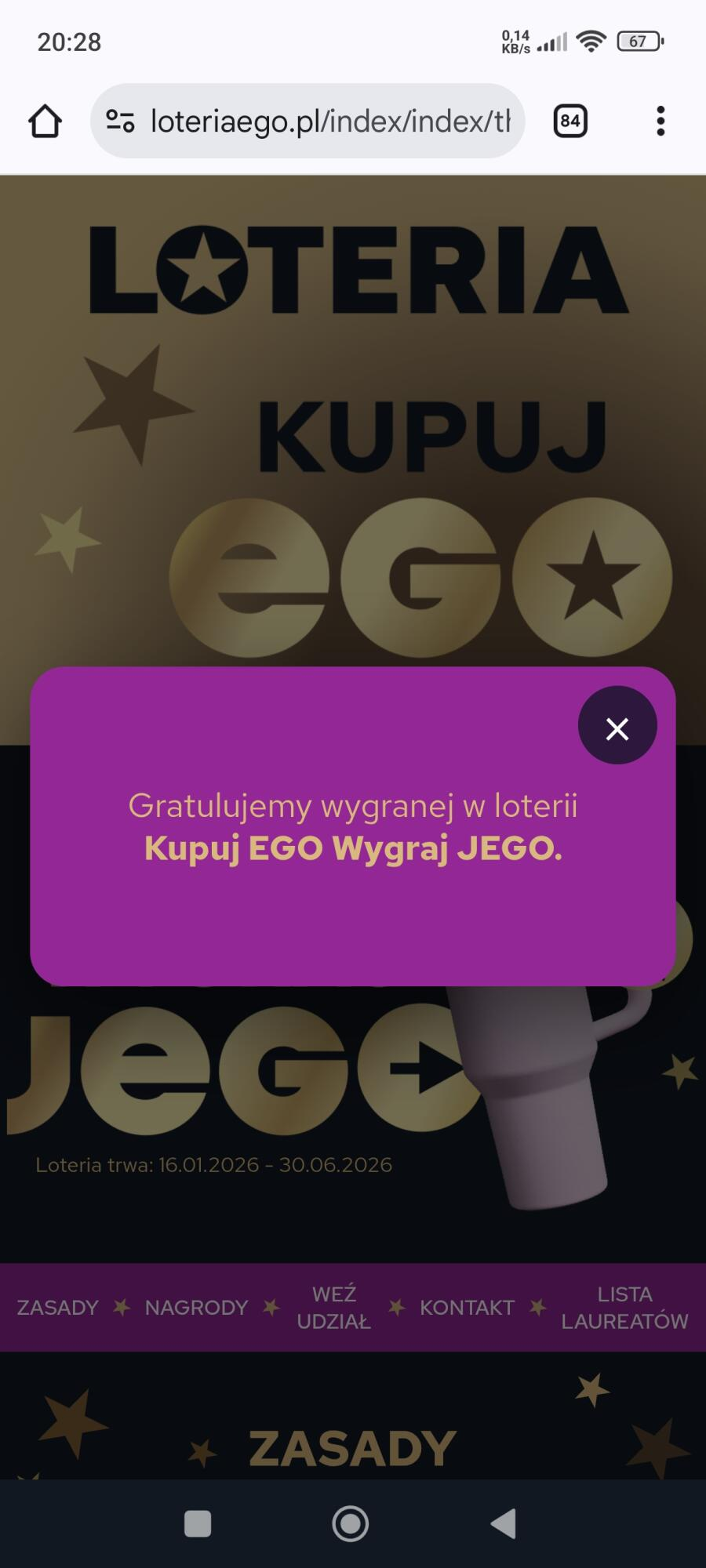Screen dimensions: 706x1568
Task: View site information icon in address bar
Action: click(120, 122)
